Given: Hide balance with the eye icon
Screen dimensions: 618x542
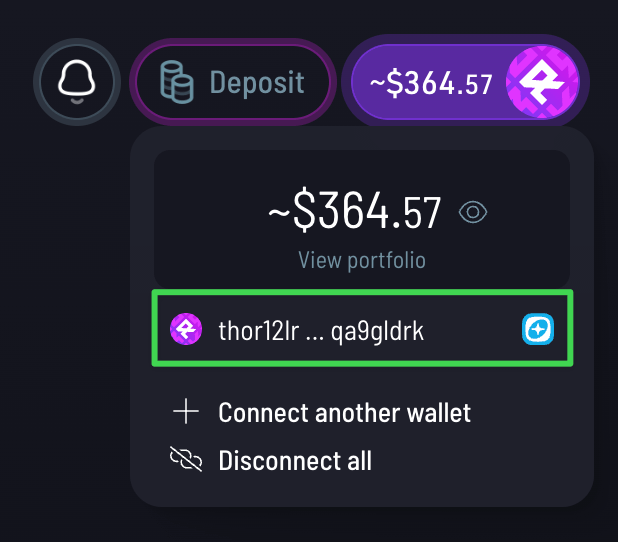Looking at the screenshot, I should 473,212.
